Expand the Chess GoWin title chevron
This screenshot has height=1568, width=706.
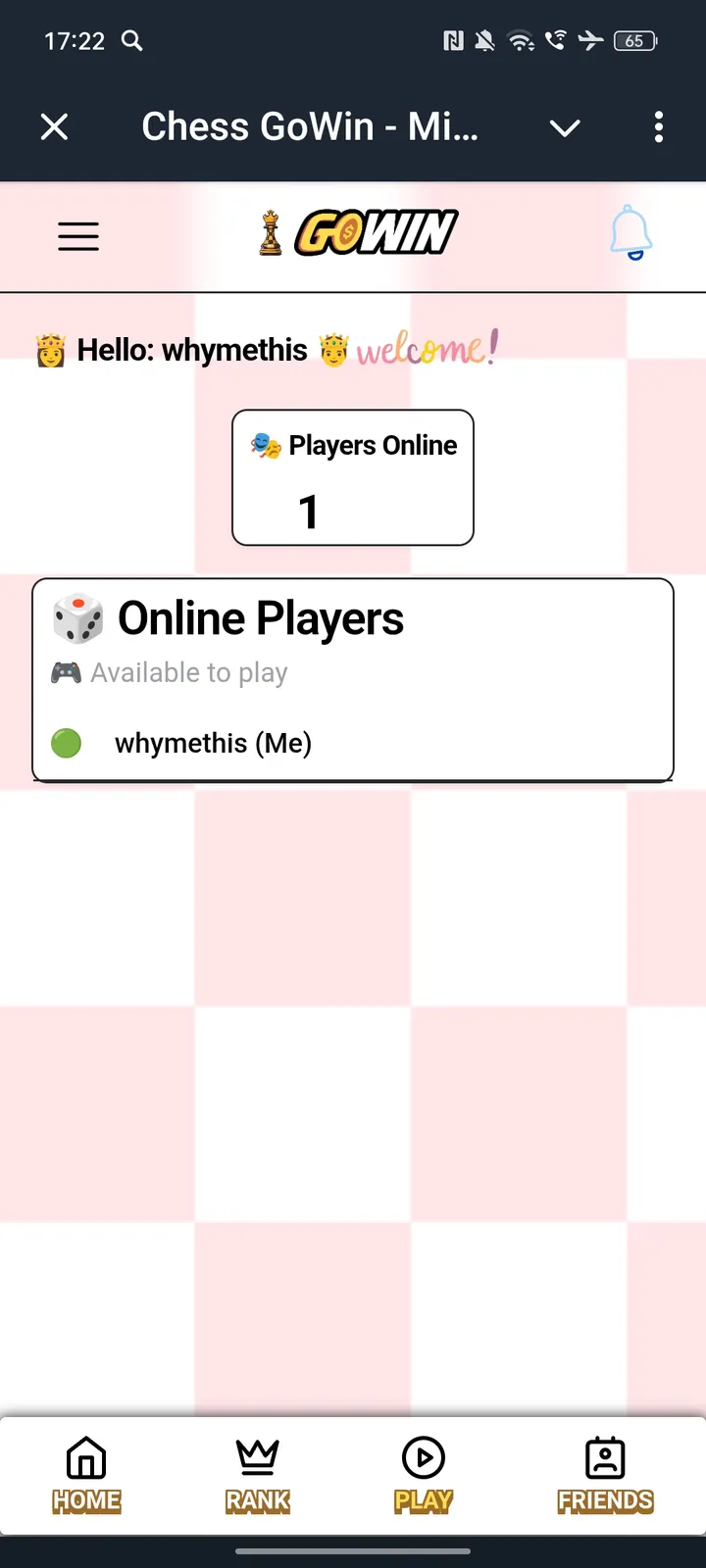pyautogui.click(x=565, y=127)
